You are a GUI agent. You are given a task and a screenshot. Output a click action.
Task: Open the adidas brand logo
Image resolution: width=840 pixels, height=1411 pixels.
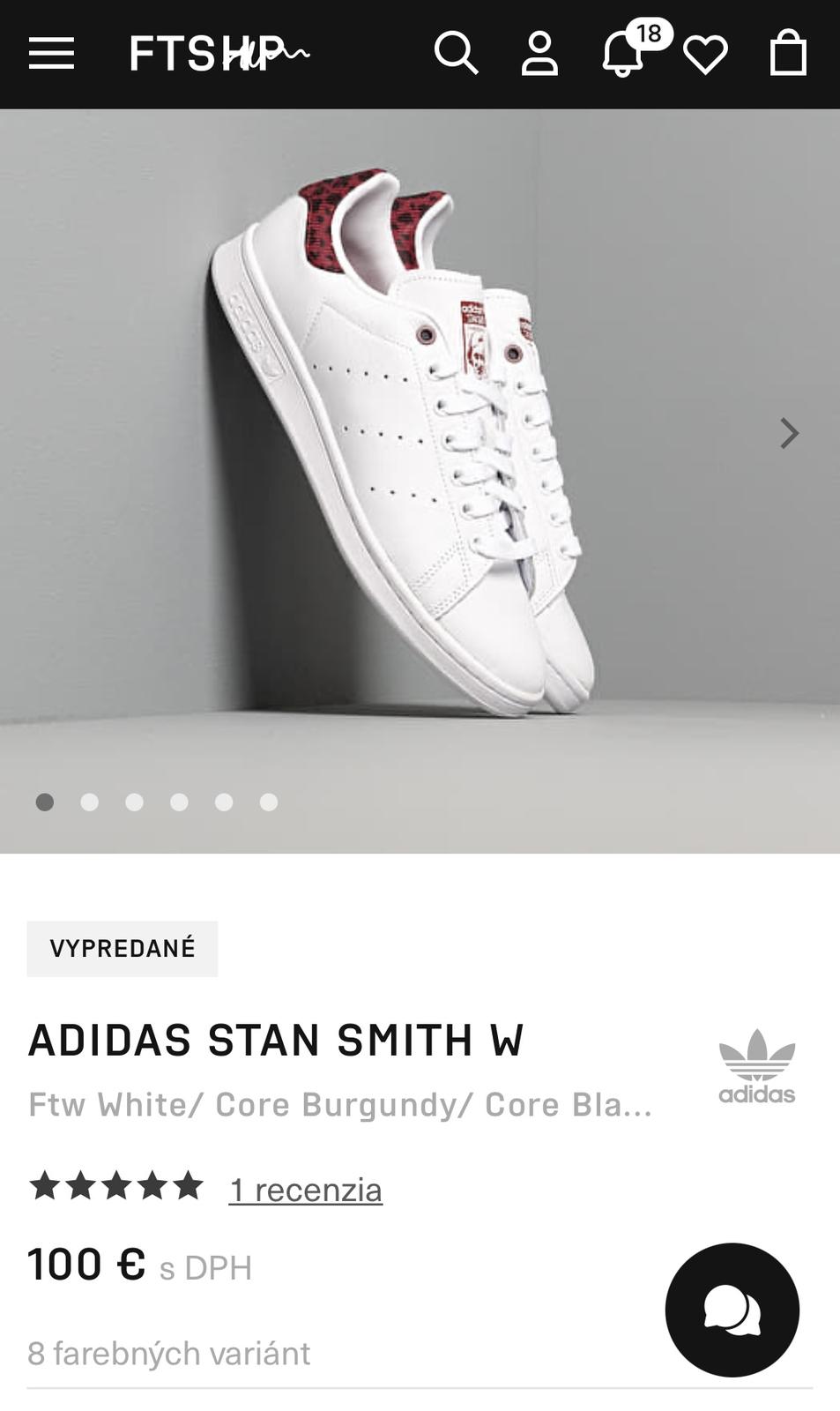click(x=756, y=1067)
